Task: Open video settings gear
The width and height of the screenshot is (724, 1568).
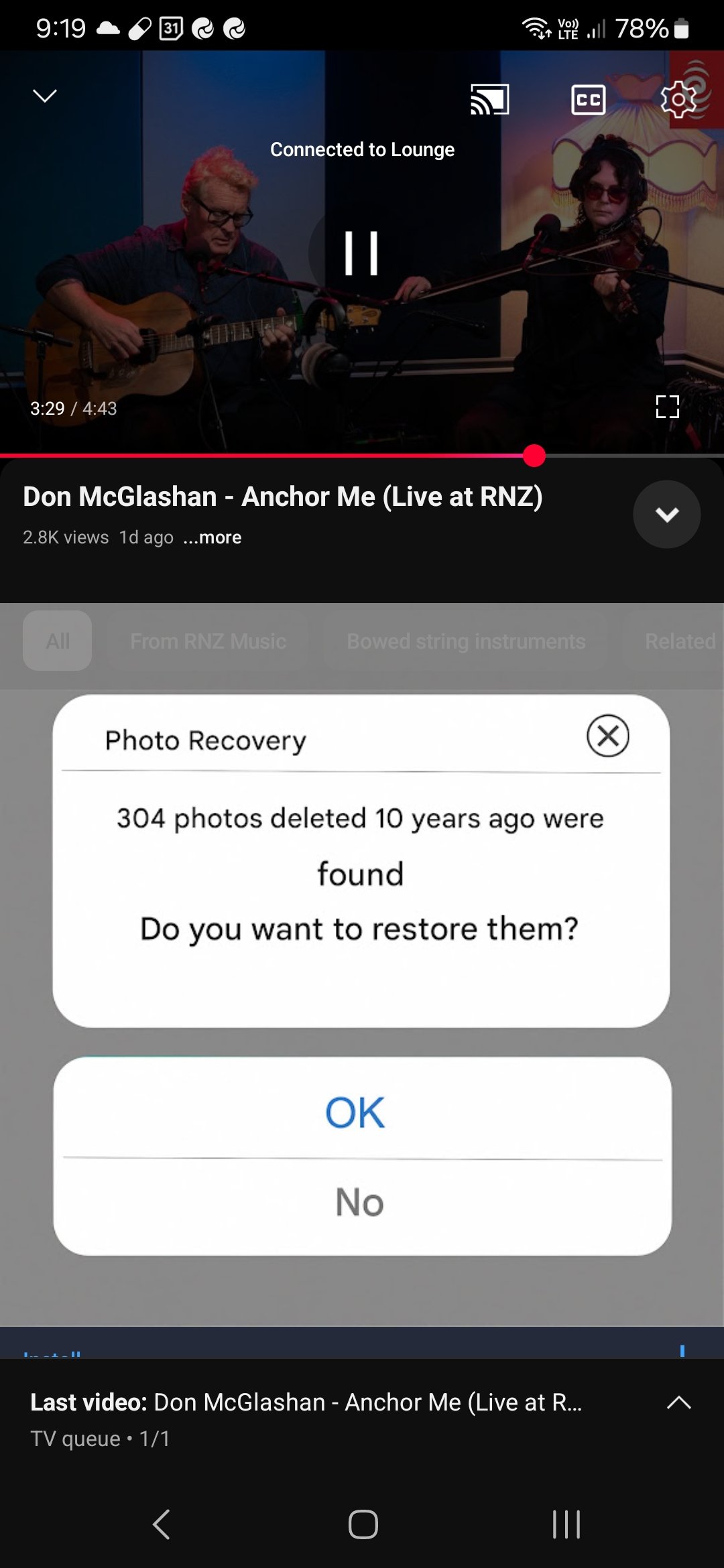Action: [678, 99]
